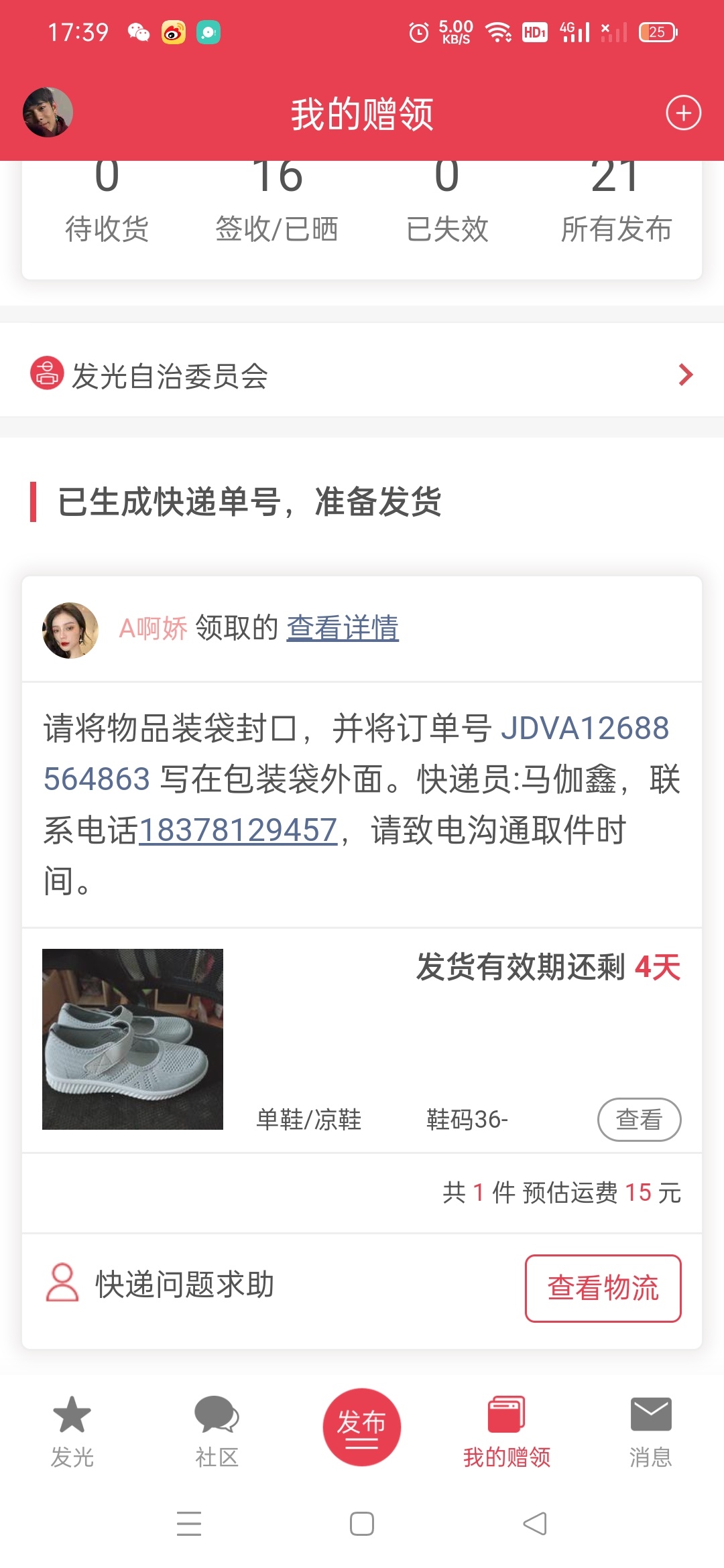Check shipping via 查看物流

pyautogui.click(x=603, y=1288)
